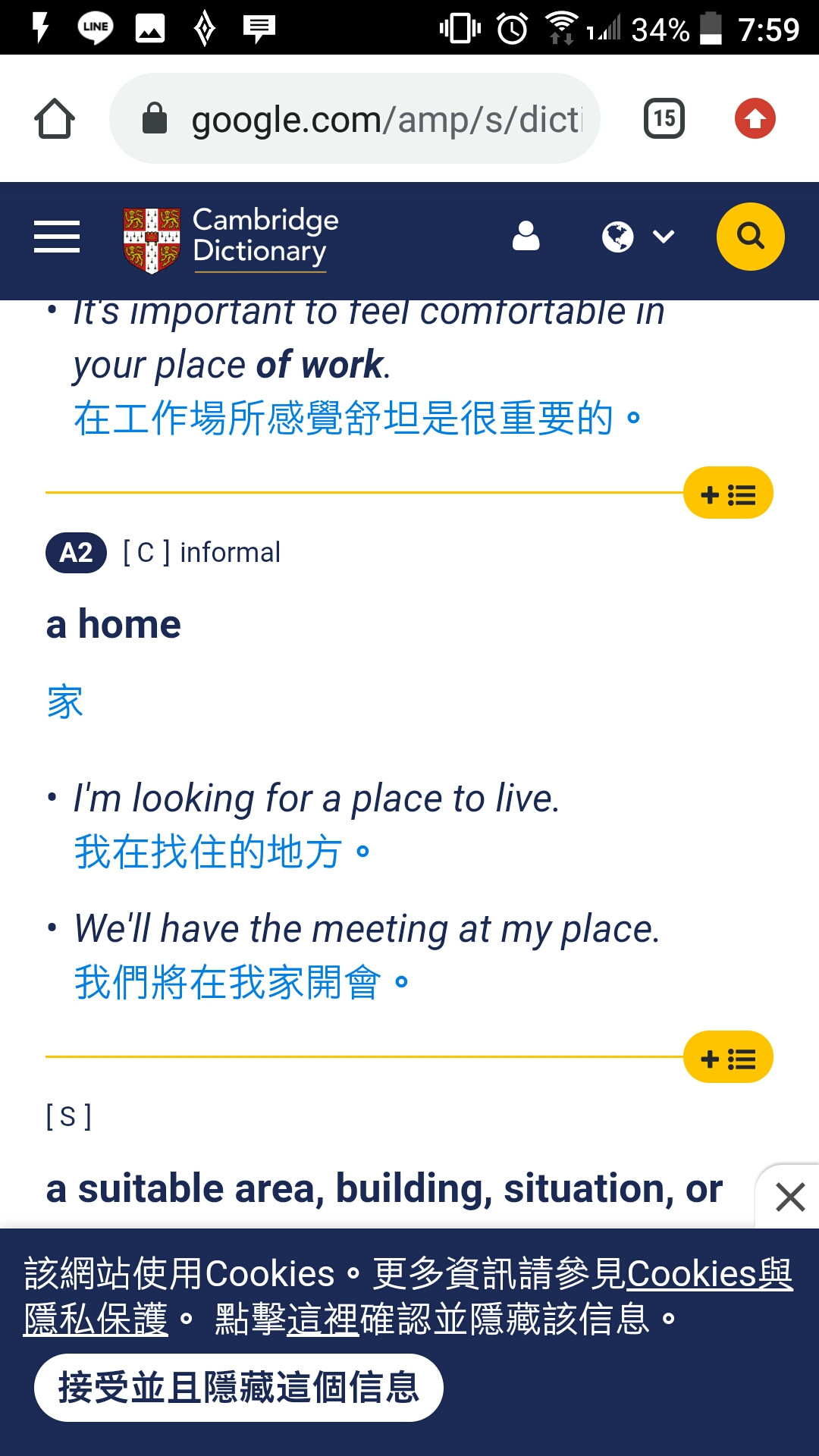Expand the language globe dropdown

[x=638, y=237]
